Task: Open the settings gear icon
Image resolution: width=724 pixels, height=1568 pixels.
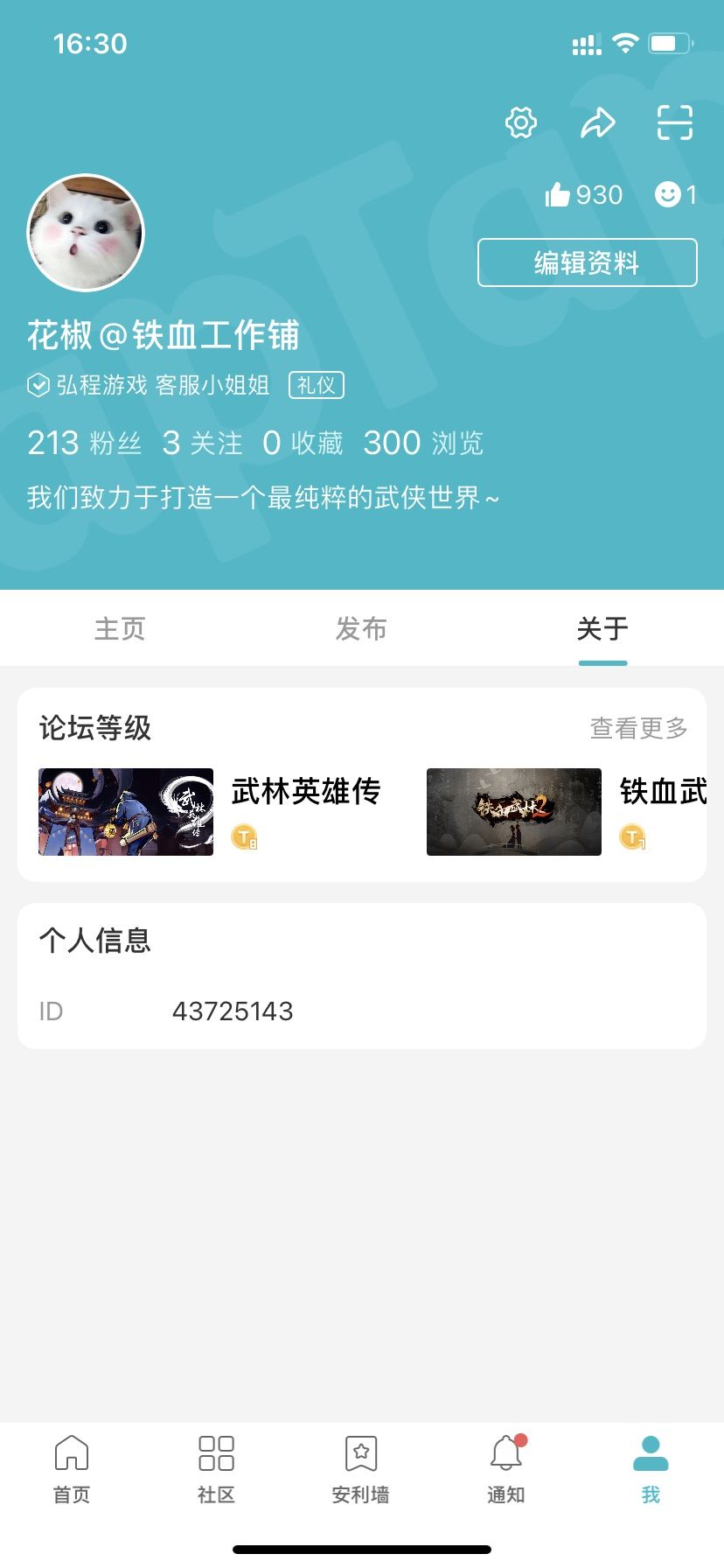Action: (x=520, y=122)
